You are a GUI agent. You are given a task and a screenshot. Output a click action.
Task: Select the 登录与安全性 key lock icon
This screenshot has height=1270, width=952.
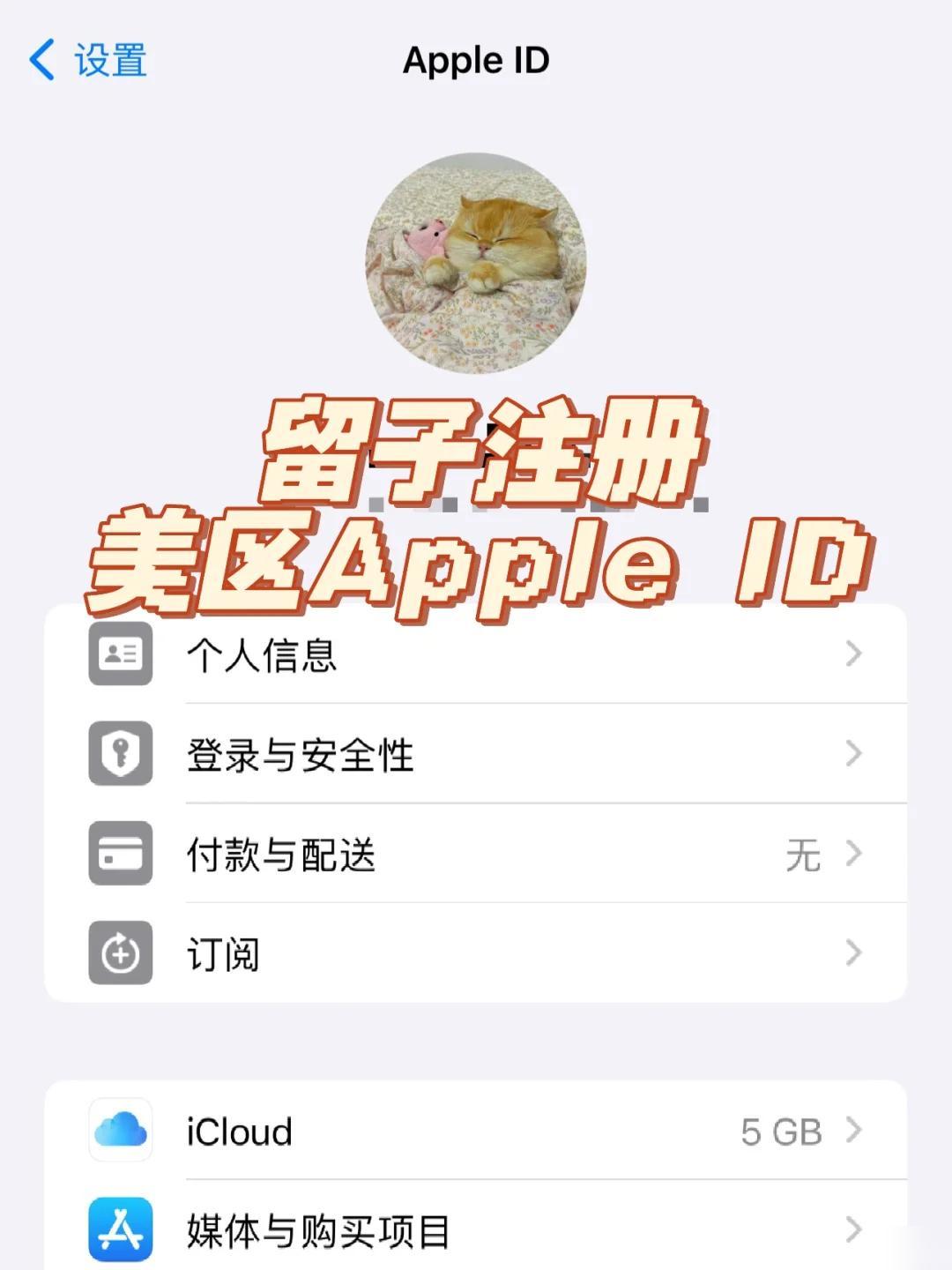(119, 754)
